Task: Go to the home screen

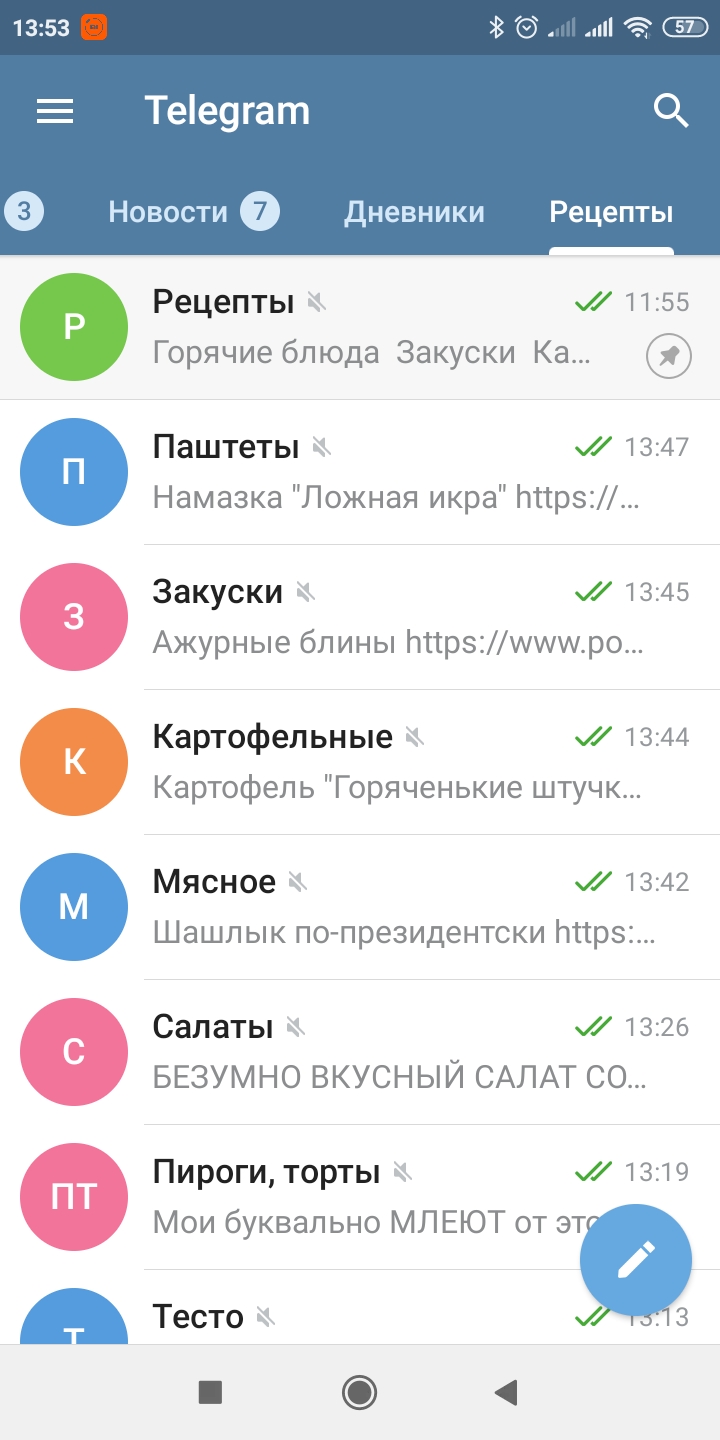Action: pos(359,1392)
